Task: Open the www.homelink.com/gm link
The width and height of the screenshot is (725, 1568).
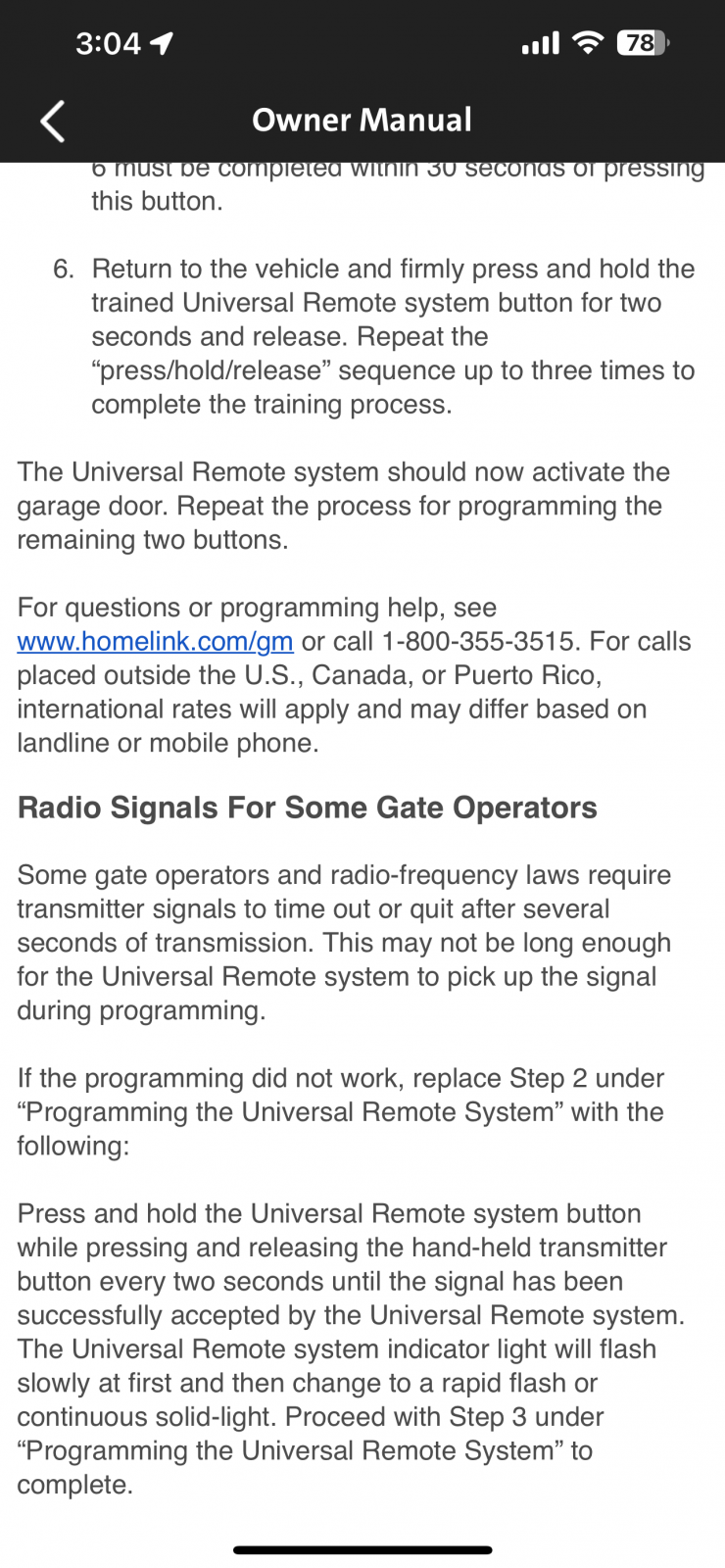Action: click(155, 642)
